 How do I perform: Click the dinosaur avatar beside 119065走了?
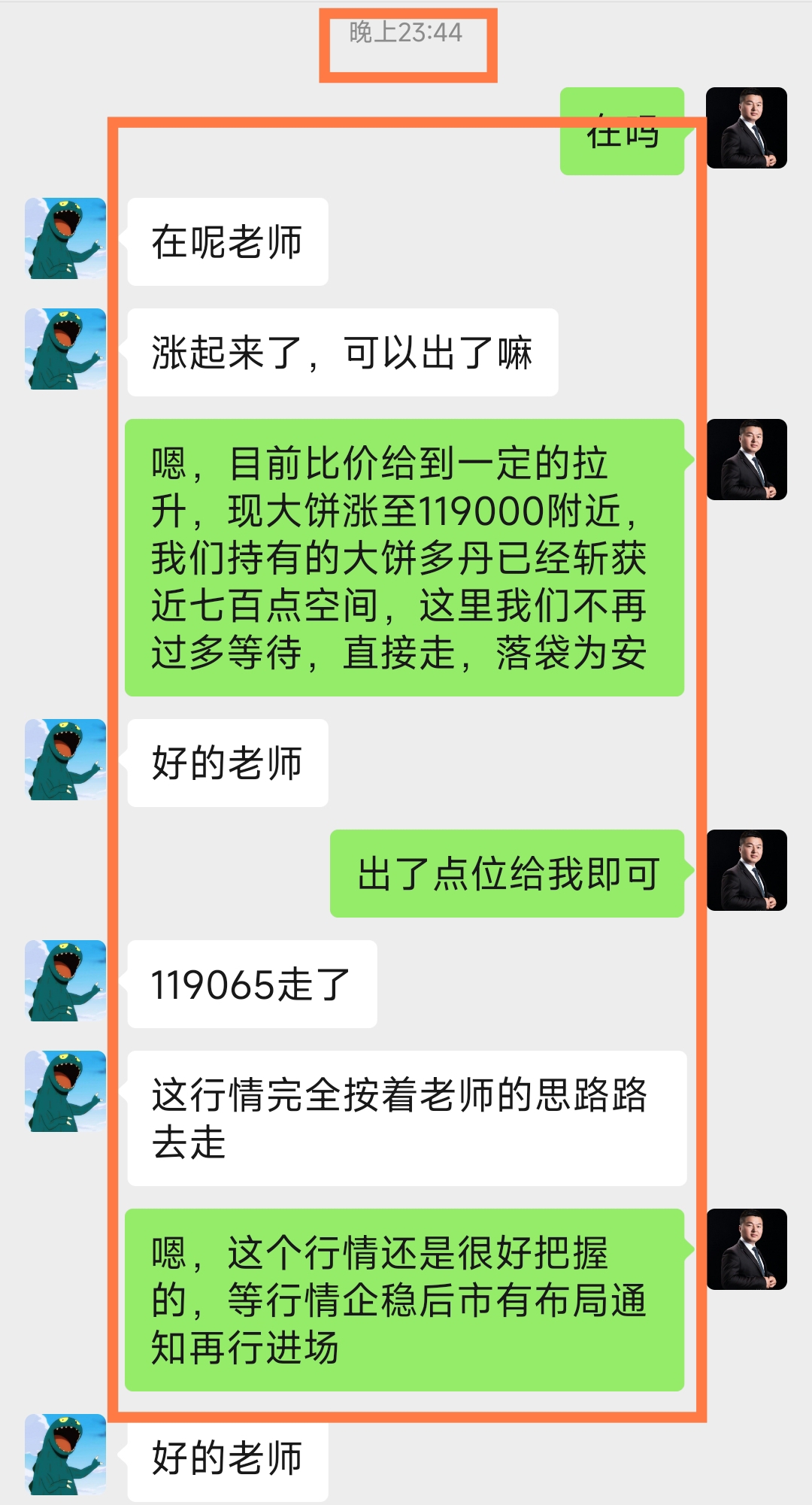pos(65,978)
